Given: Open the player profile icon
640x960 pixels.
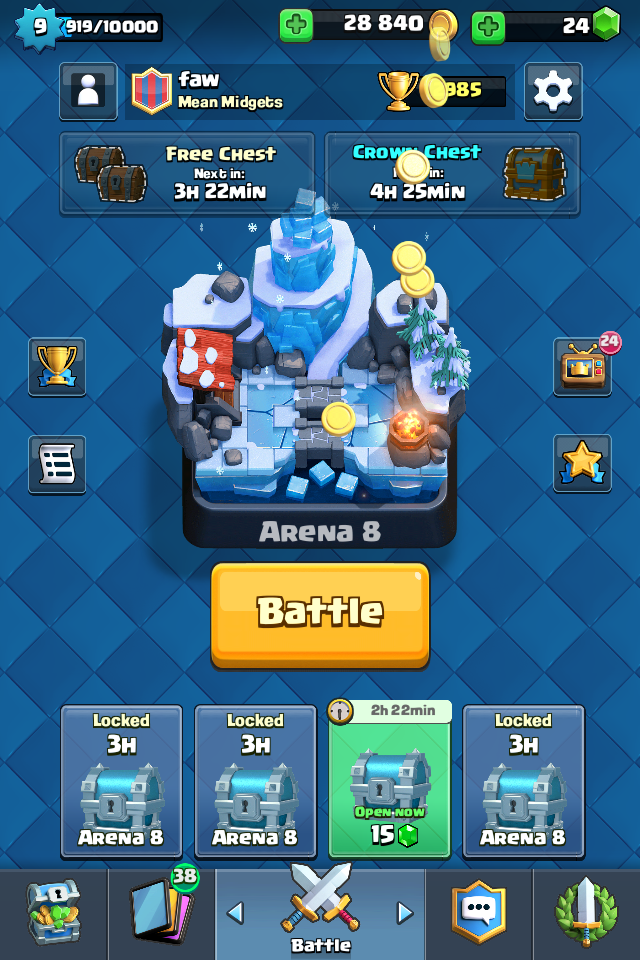Looking at the screenshot, I should [88, 91].
